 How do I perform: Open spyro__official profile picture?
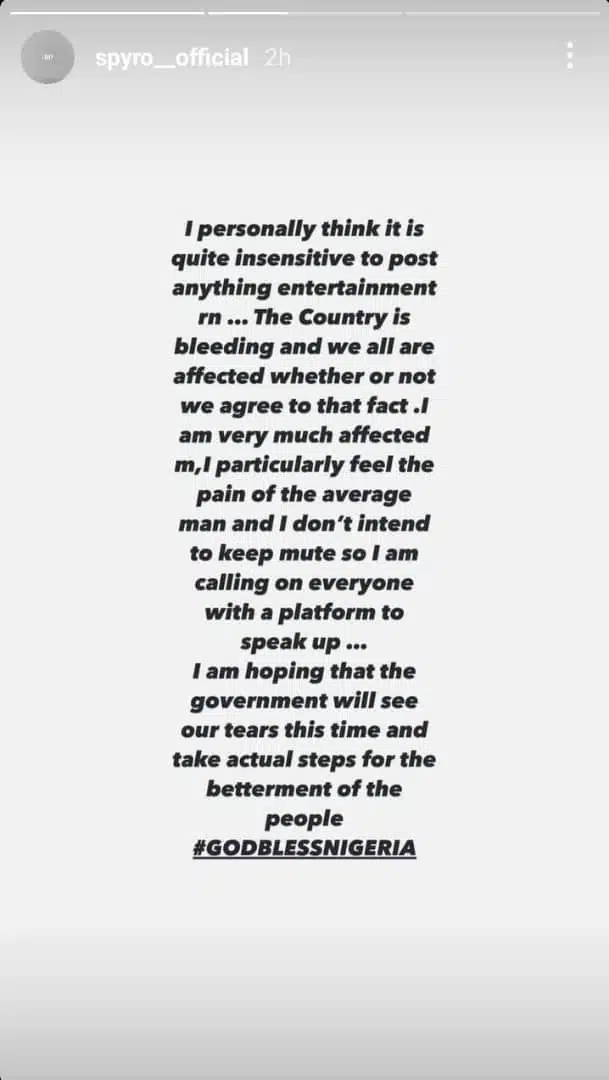pos(47,57)
